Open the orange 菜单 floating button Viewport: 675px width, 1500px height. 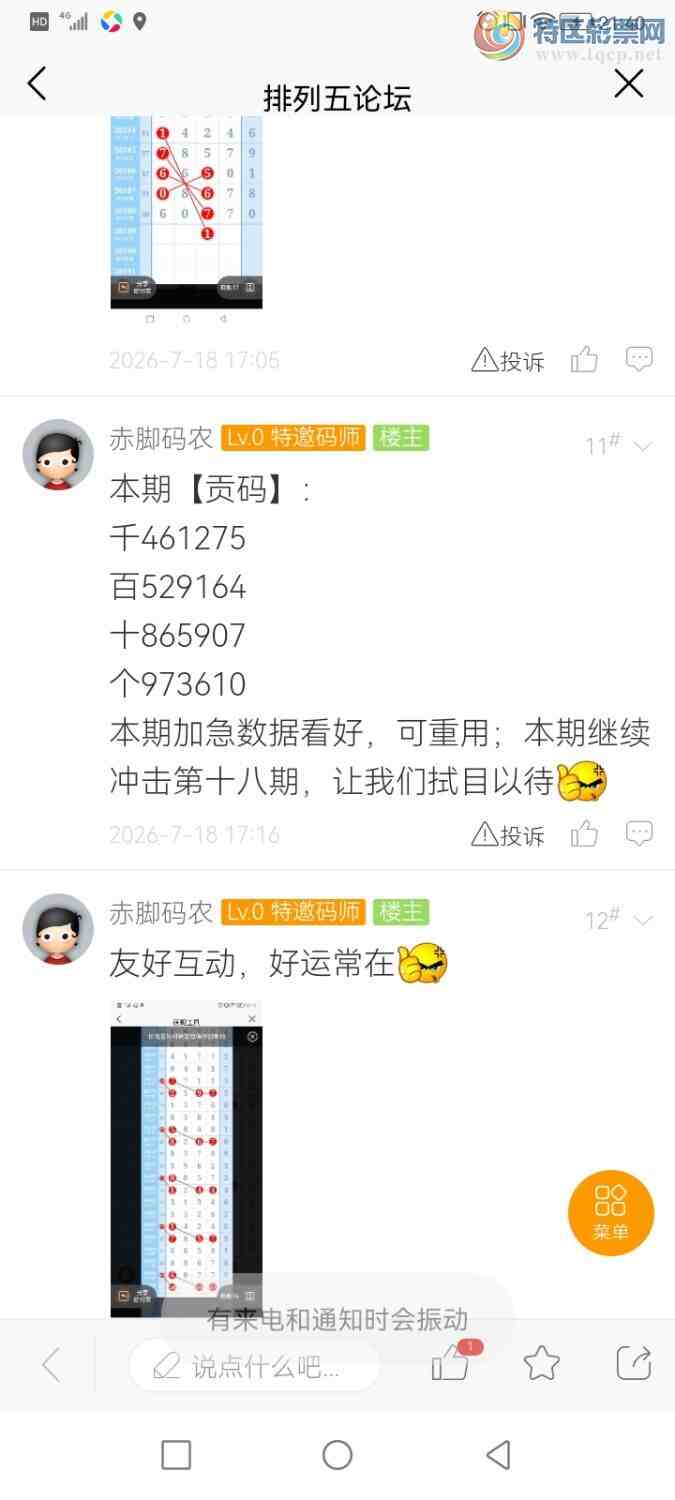pos(610,1212)
